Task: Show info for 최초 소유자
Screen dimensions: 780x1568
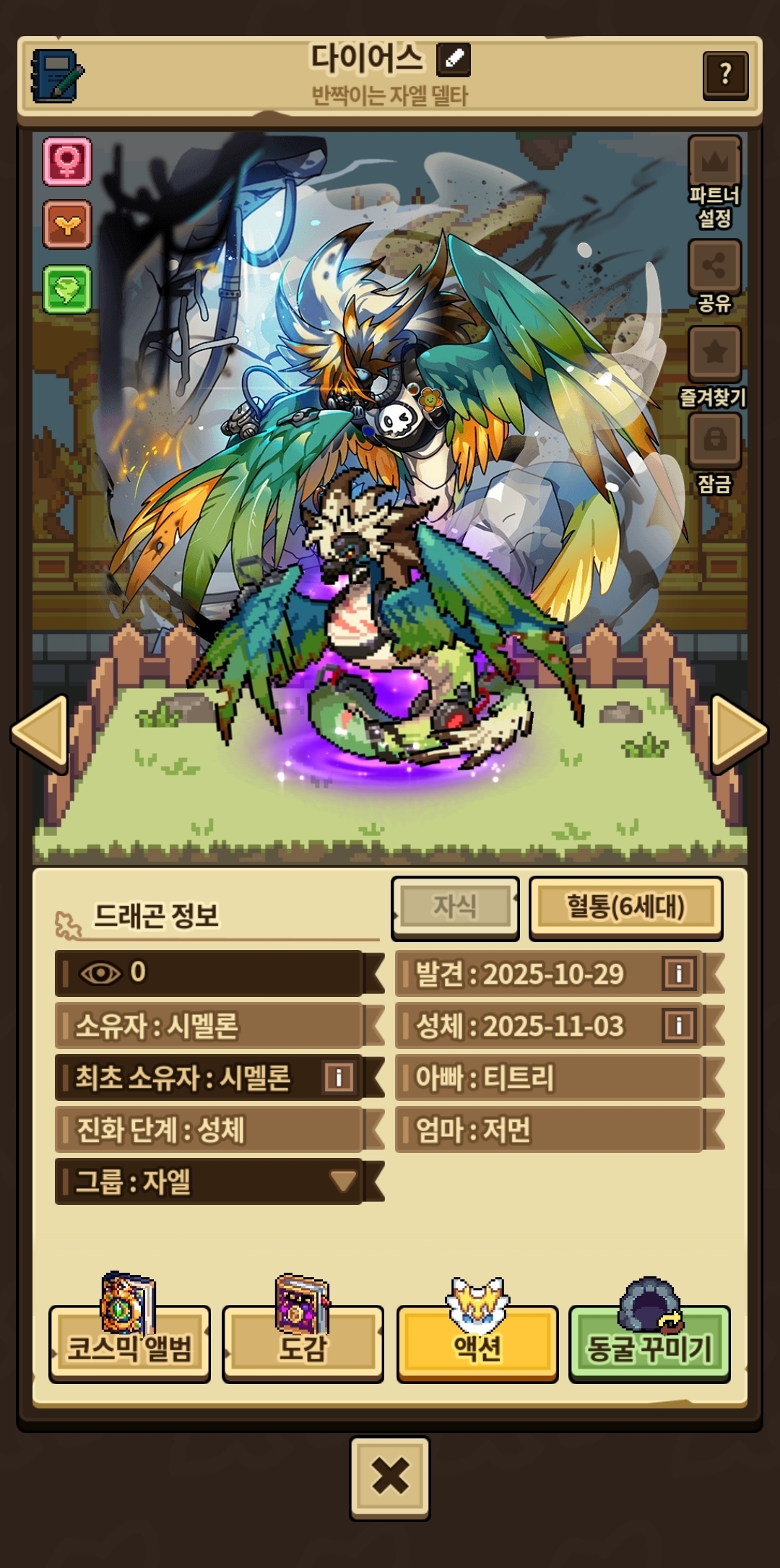Action: tap(338, 1078)
